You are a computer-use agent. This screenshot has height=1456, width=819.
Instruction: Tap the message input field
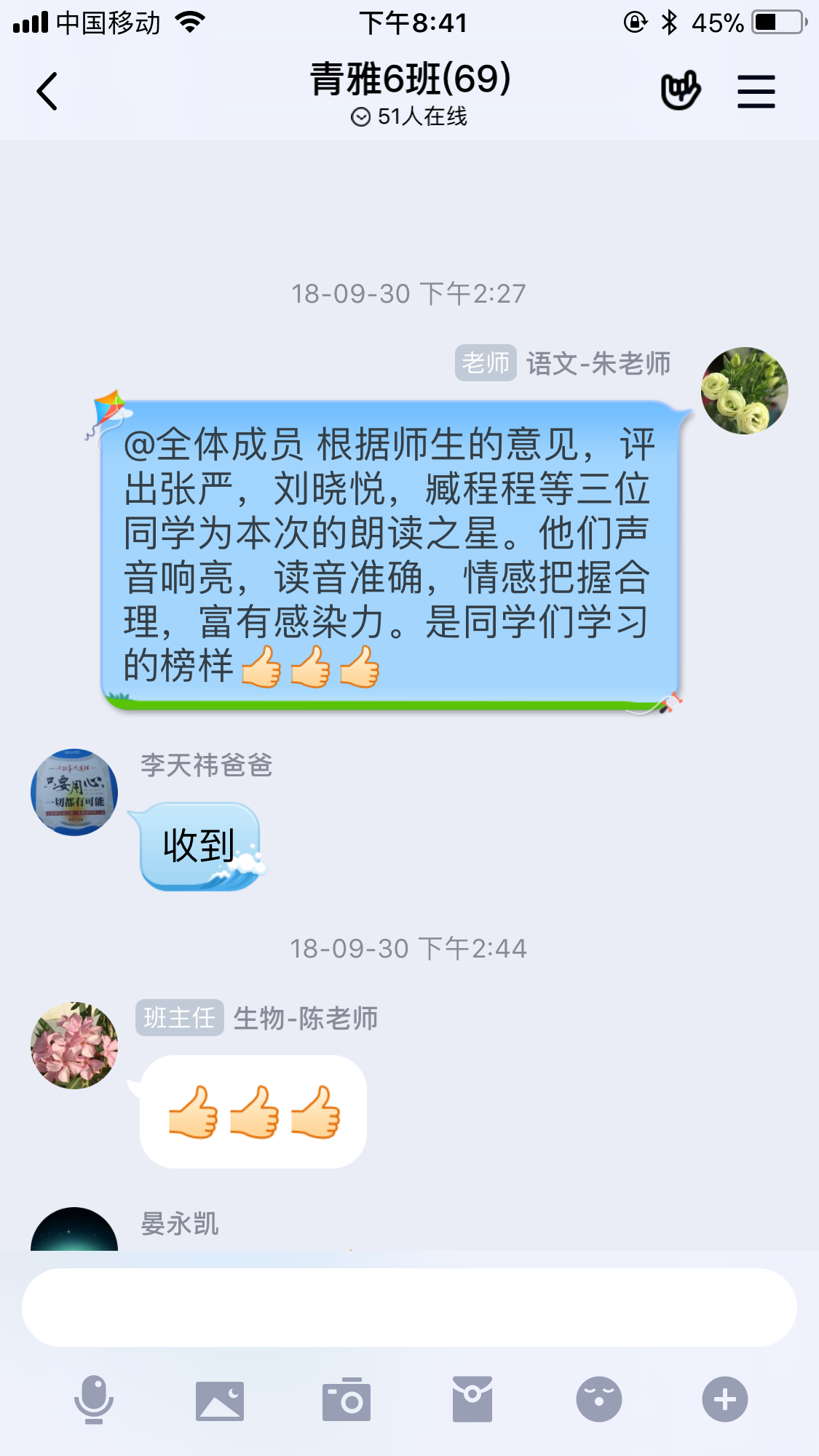409,1308
